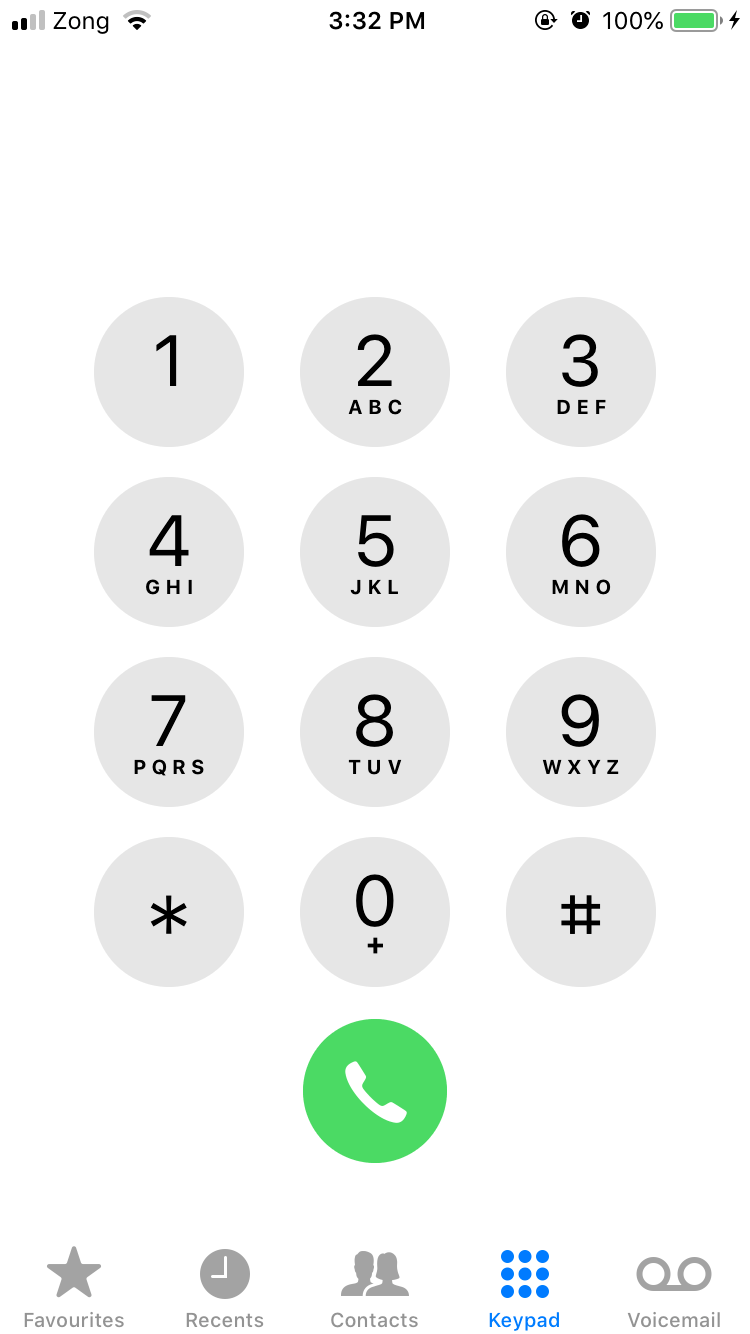
Task: Tap the Favourites star icon
Action: [74, 1272]
